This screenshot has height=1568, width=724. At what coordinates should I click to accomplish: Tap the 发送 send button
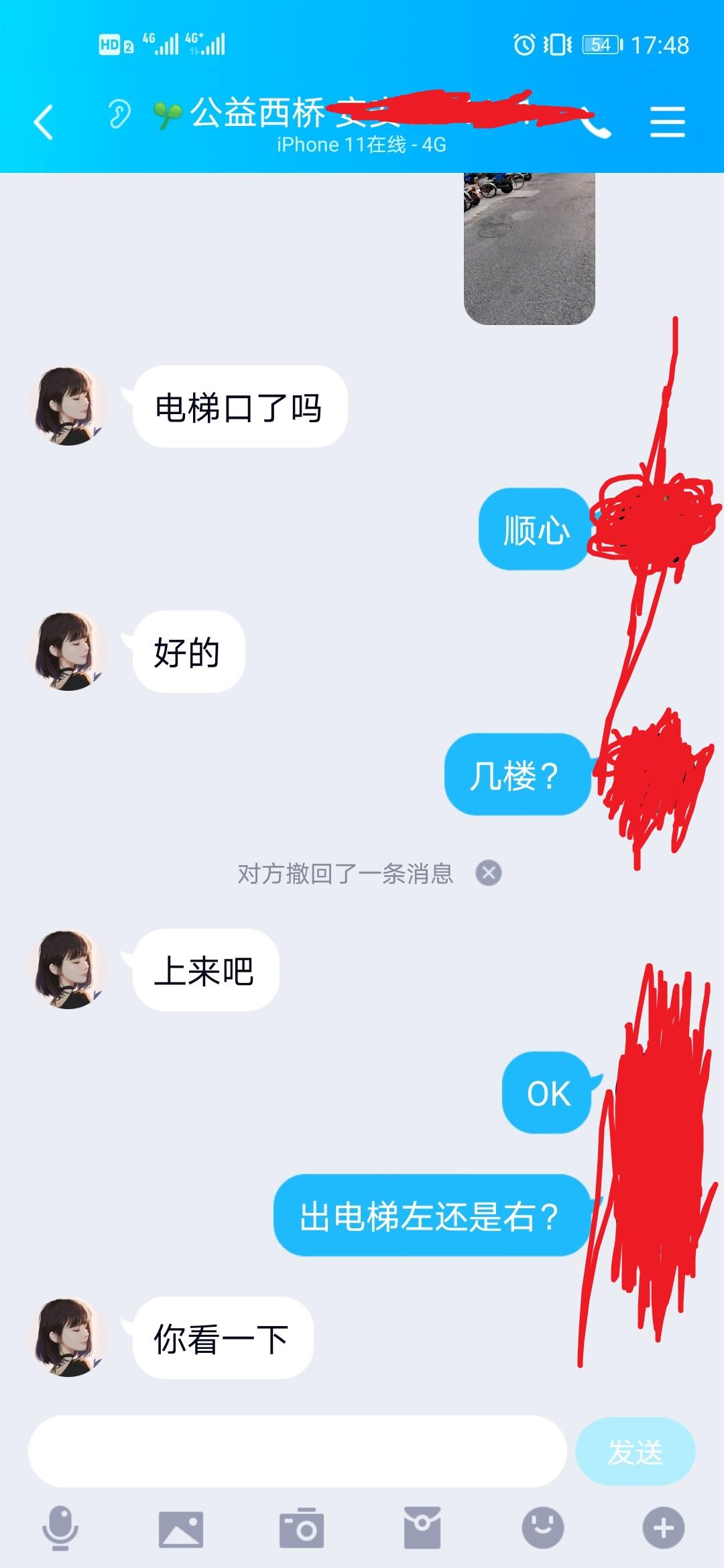click(x=635, y=1451)
